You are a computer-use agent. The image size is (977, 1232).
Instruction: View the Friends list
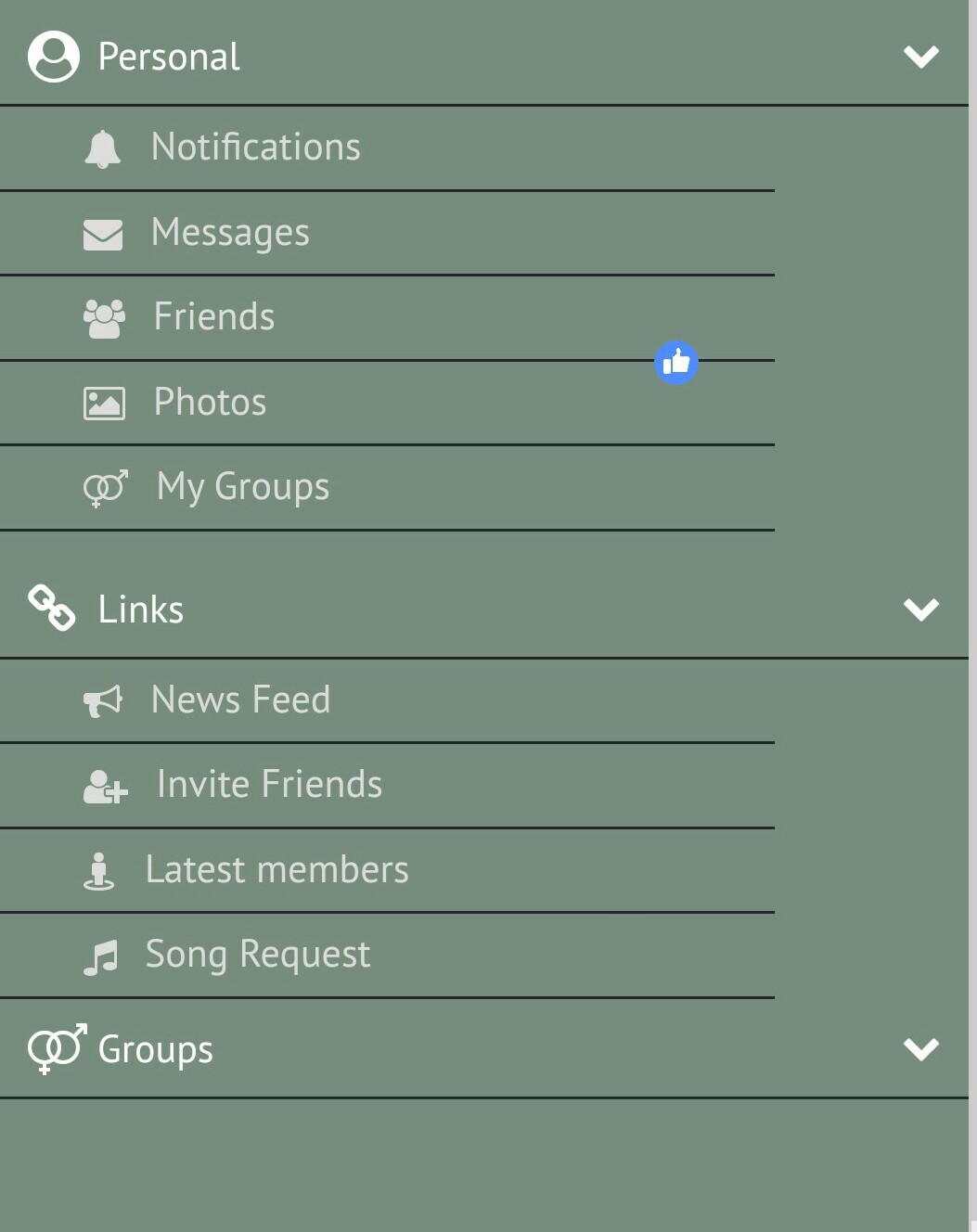(213, 317)
